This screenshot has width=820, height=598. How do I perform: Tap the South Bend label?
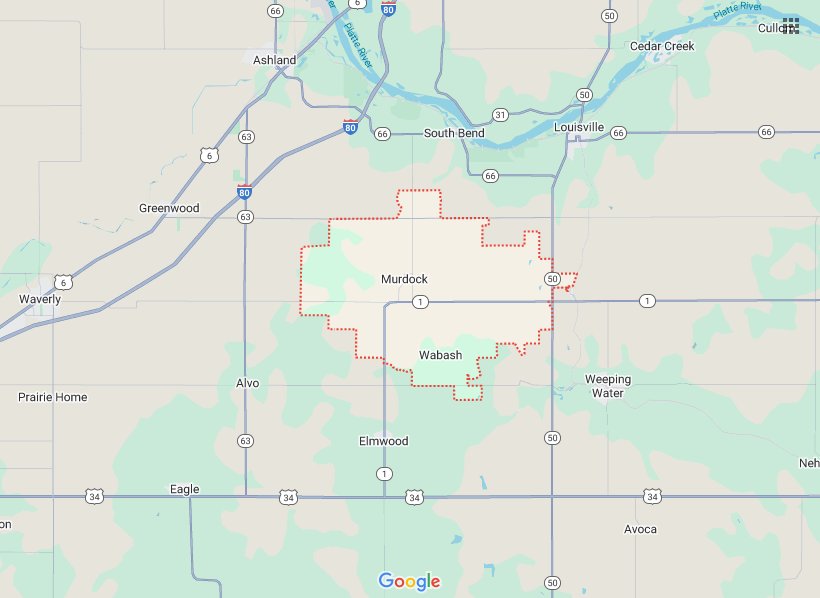tap(454, 133)
